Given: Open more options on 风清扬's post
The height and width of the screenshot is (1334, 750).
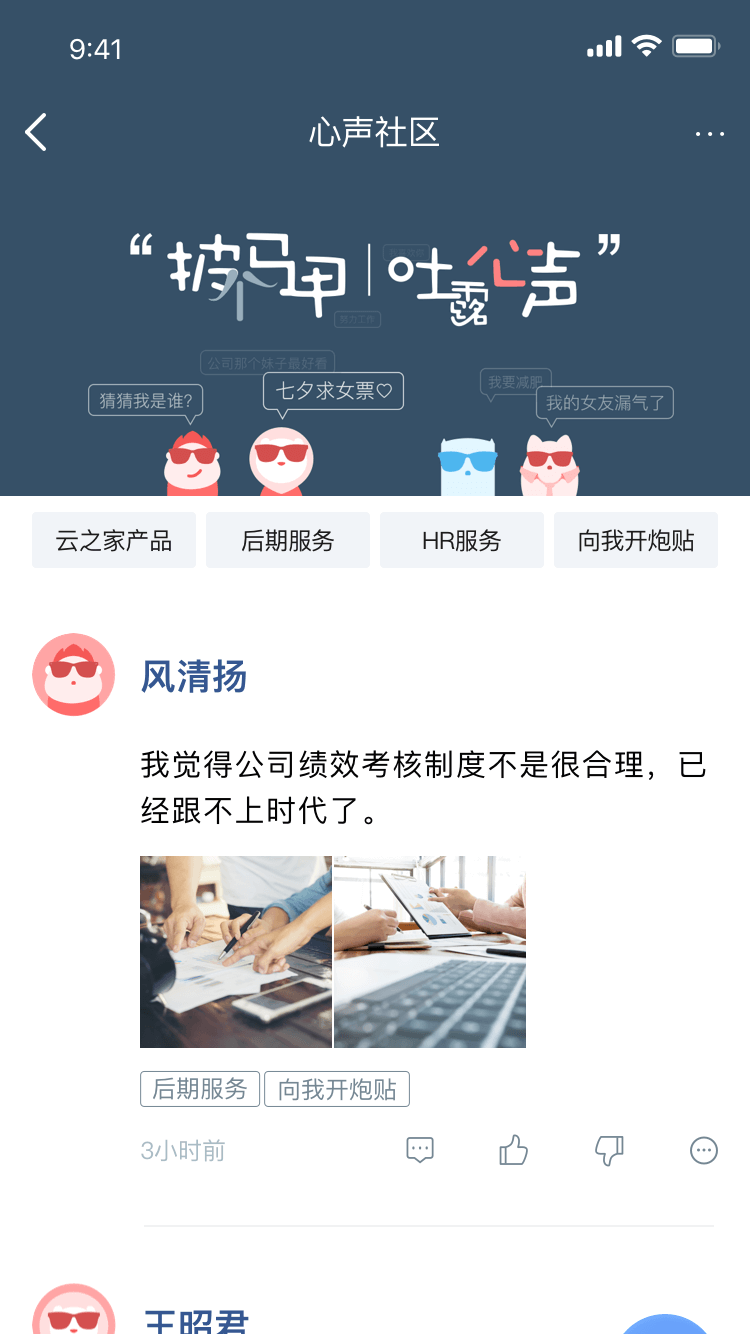Looking at the screenshot, I should click(x=704, y=1150).
